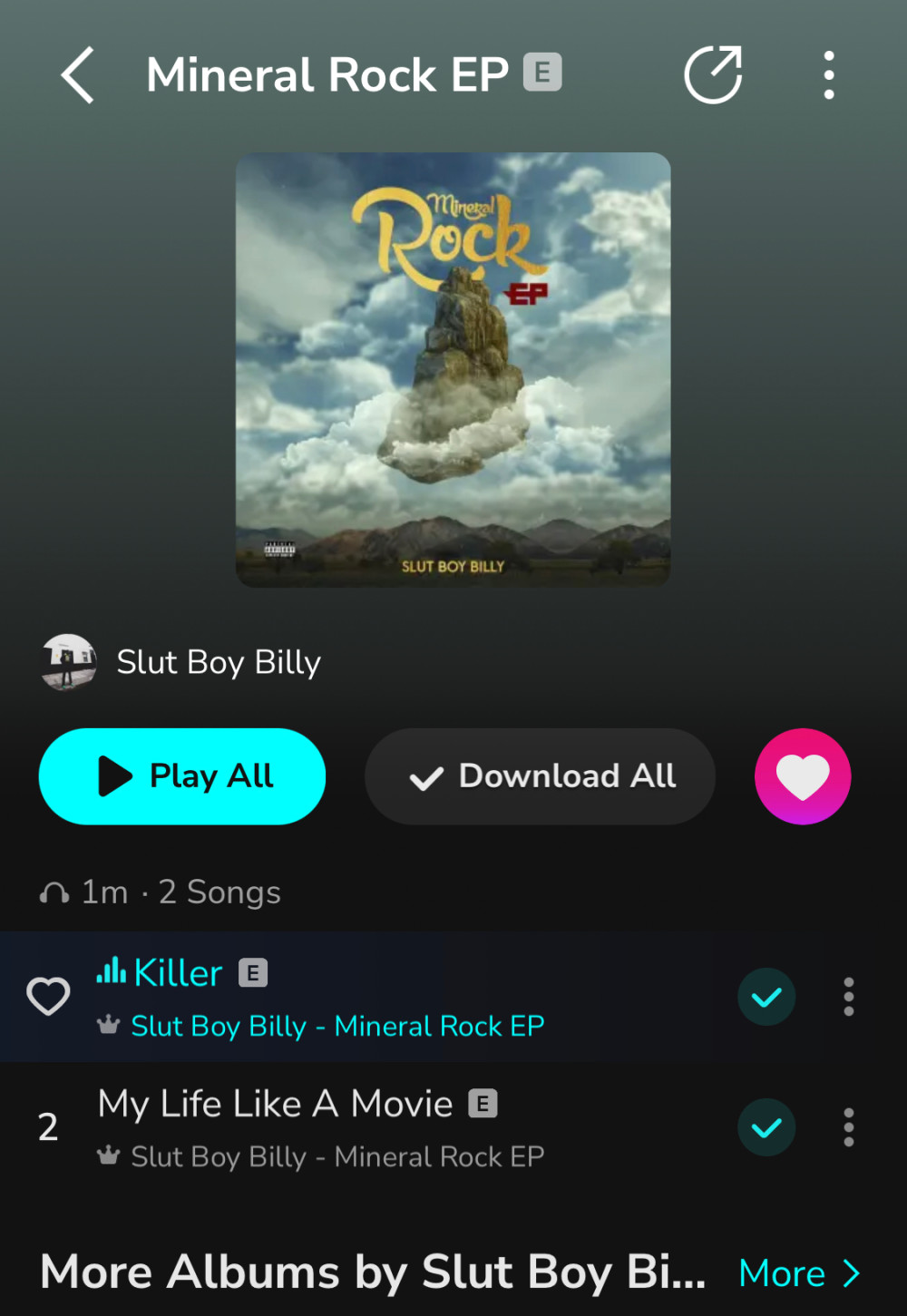Tap downloaded checkmark for My Life Like A Movie
Viewport: 907px width, 1316px height.
coord(766,1127)
